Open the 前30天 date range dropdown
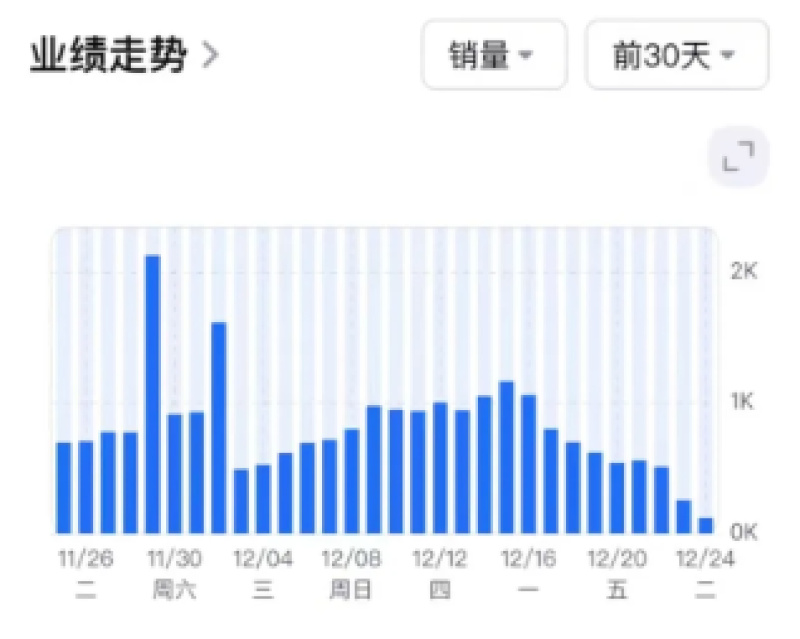The image size is (800, 639). [x=676, y=55]
